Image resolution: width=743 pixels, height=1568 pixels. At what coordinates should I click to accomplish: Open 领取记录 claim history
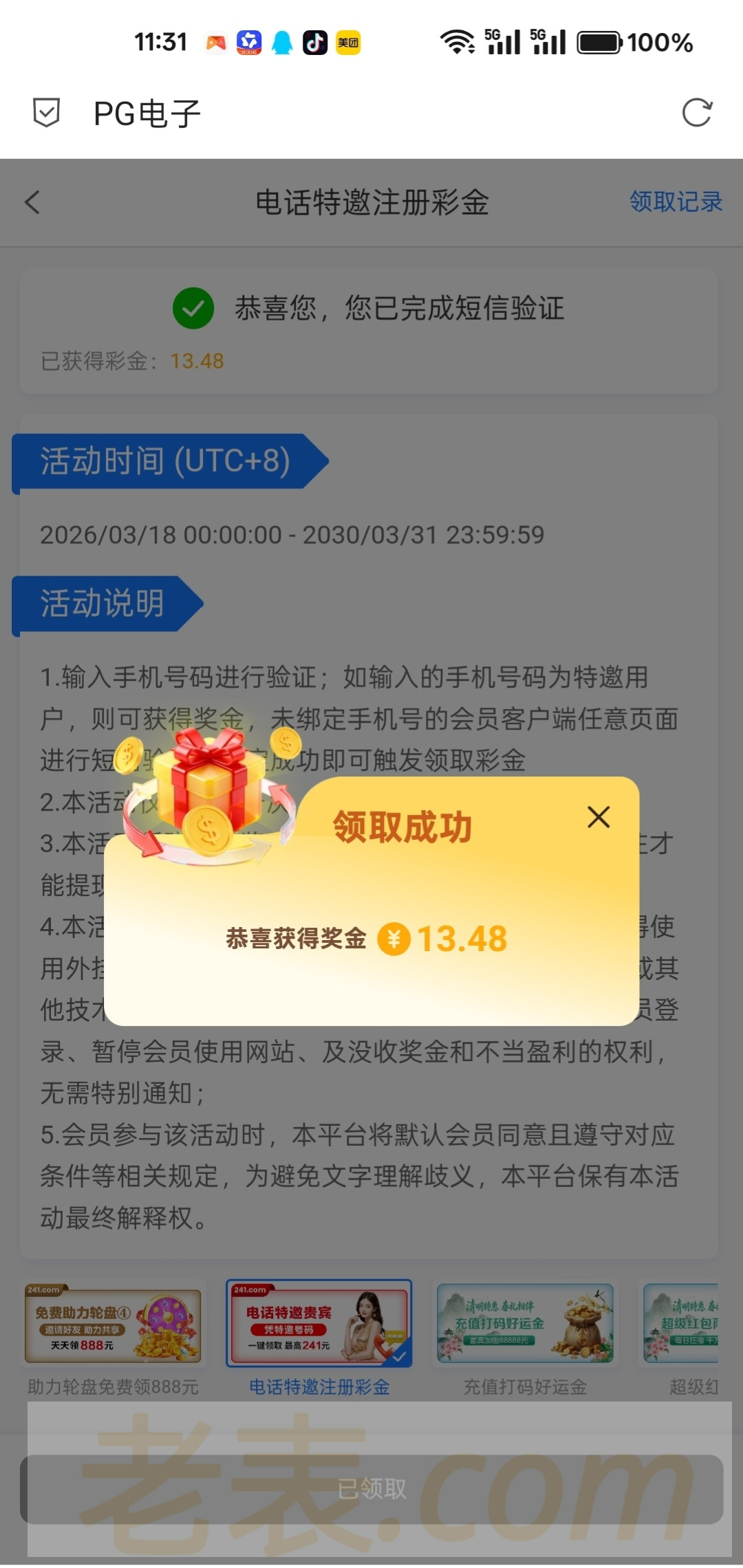[x=675, y=202]
